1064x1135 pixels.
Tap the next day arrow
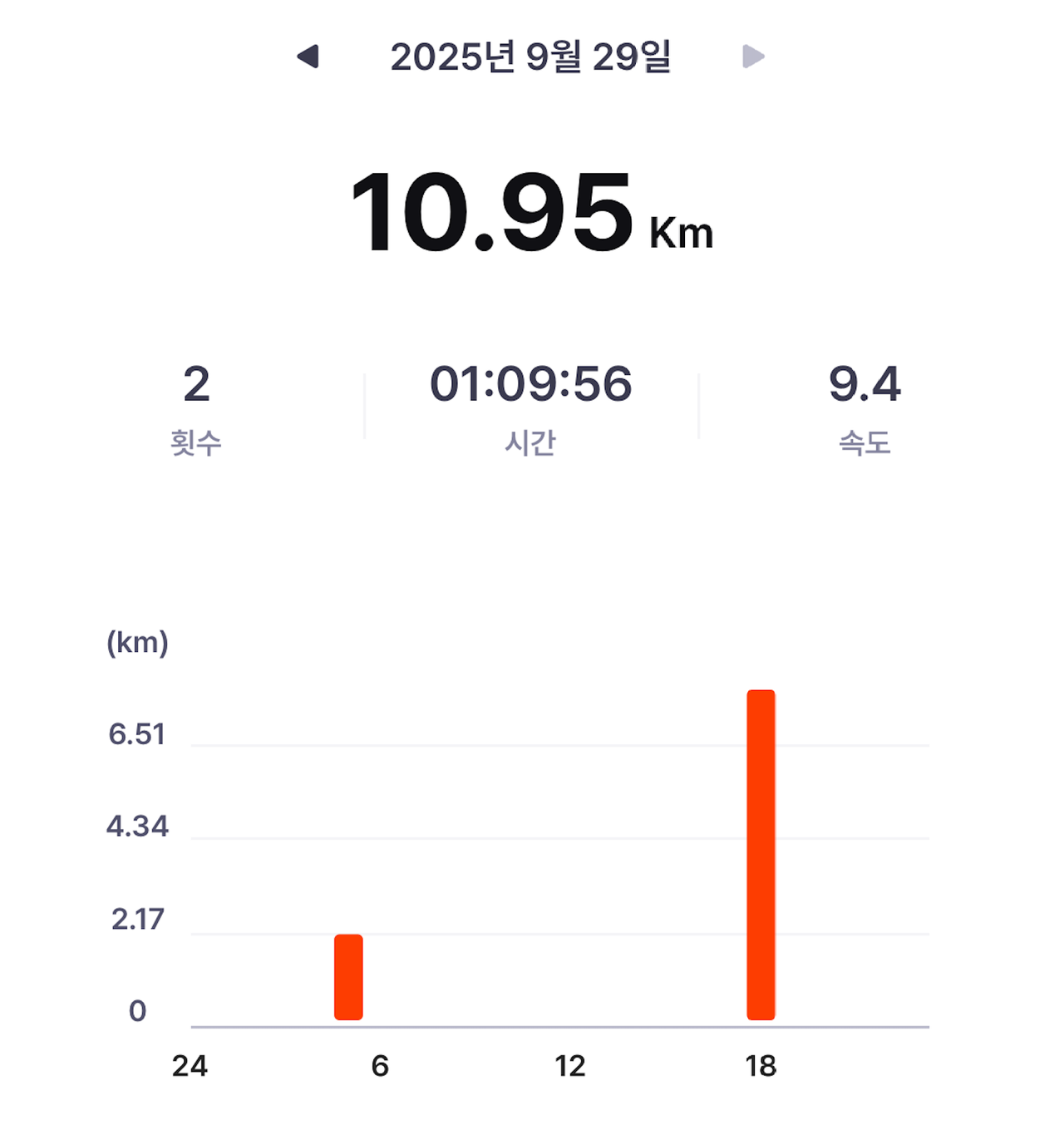coord(752,57)
